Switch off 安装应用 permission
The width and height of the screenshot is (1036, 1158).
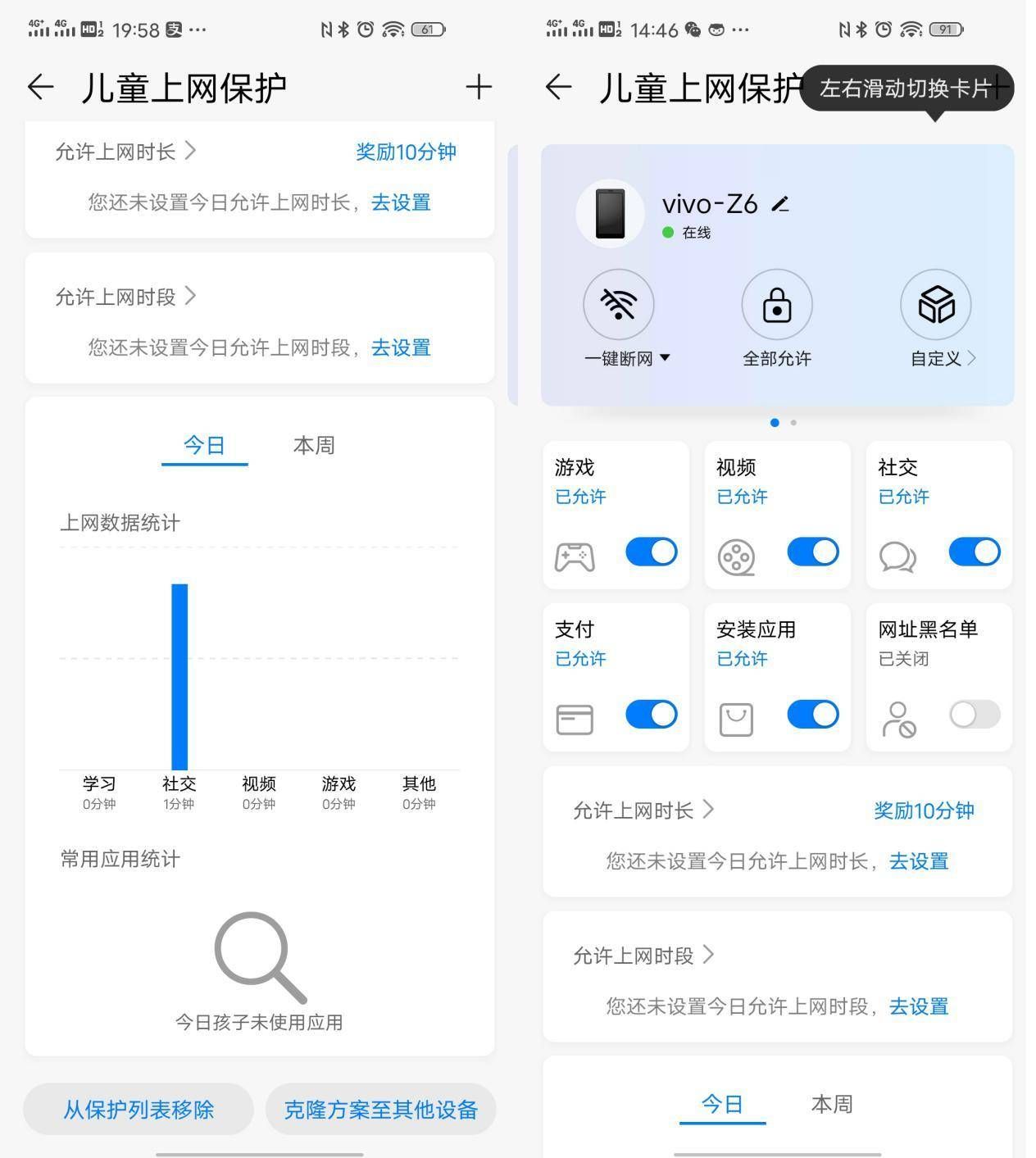point(812,714)
